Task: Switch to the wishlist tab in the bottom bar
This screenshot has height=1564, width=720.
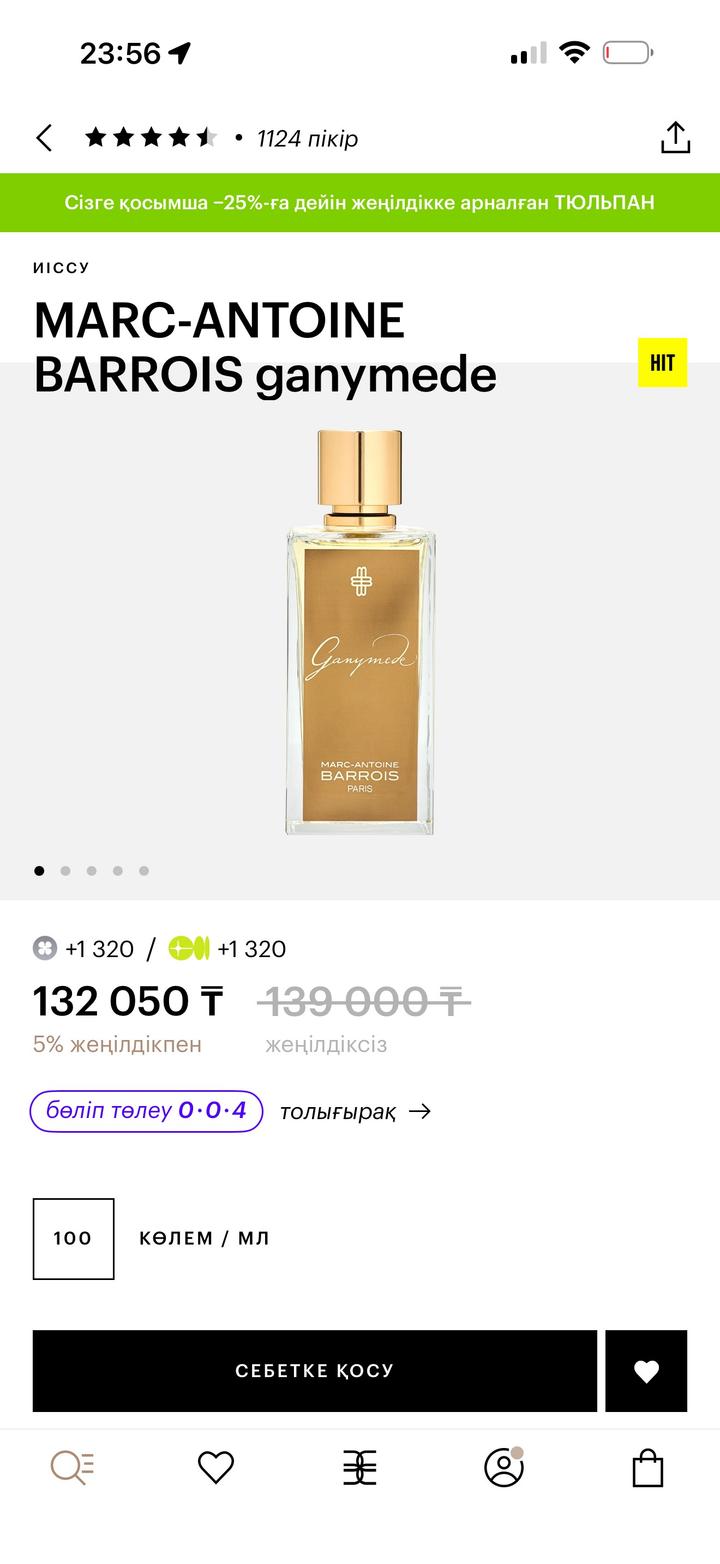Action: tap(216, 1468)
